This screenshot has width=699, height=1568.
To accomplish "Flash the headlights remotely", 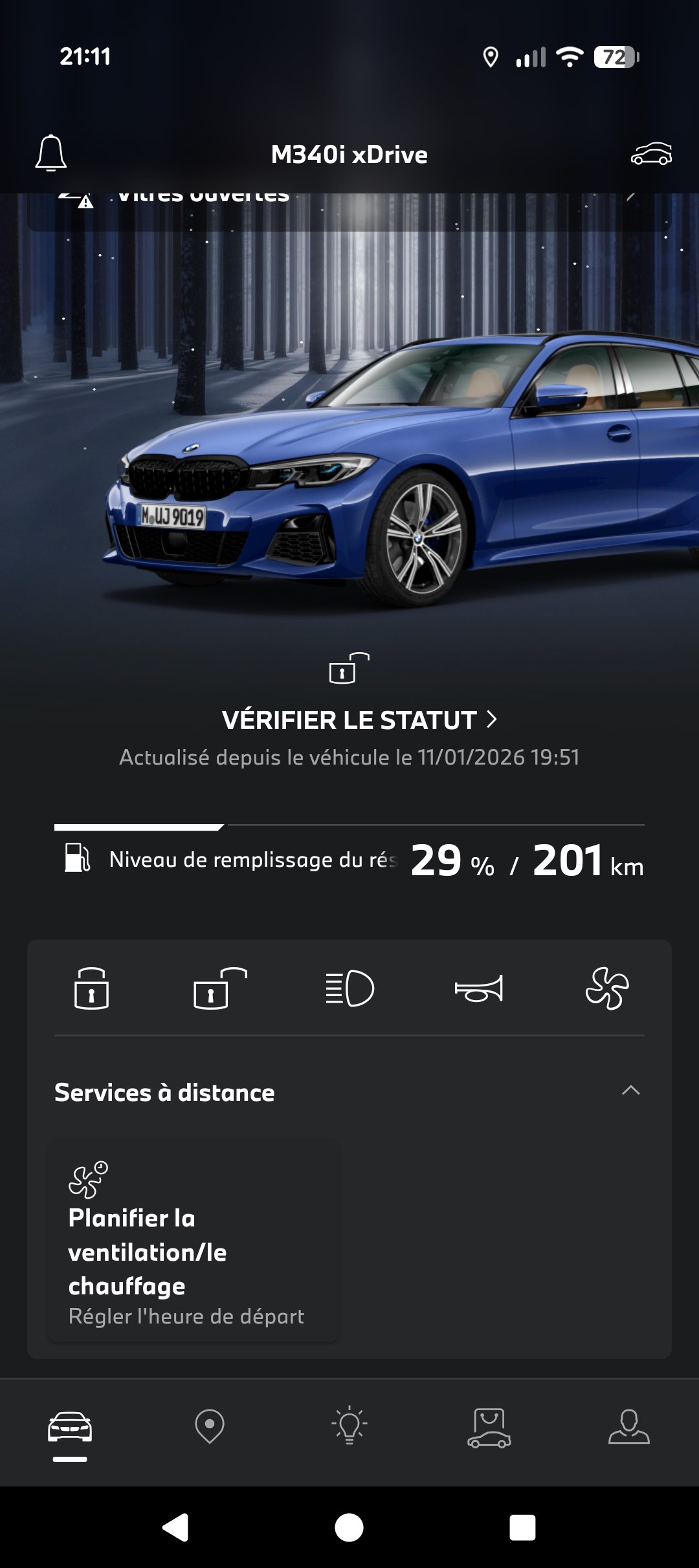I will coord(349,988).
